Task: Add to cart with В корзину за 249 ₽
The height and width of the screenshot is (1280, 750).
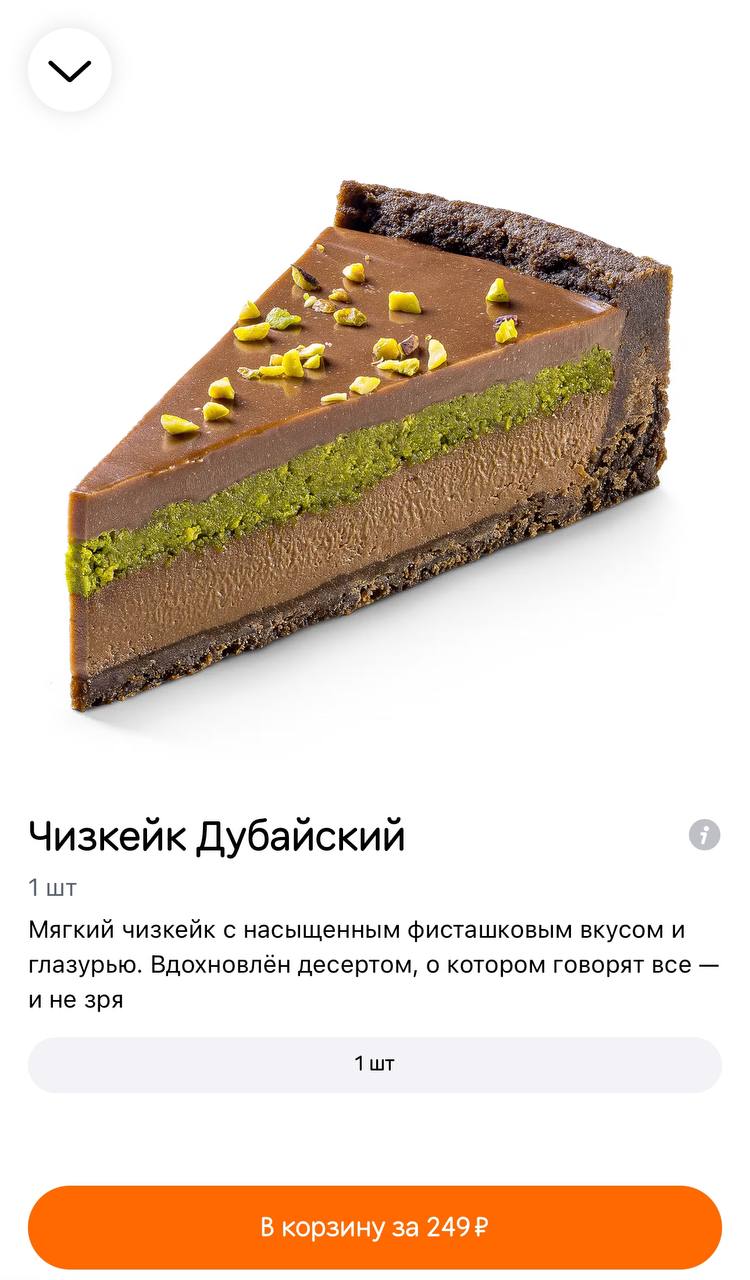Action: point(375,1227)
